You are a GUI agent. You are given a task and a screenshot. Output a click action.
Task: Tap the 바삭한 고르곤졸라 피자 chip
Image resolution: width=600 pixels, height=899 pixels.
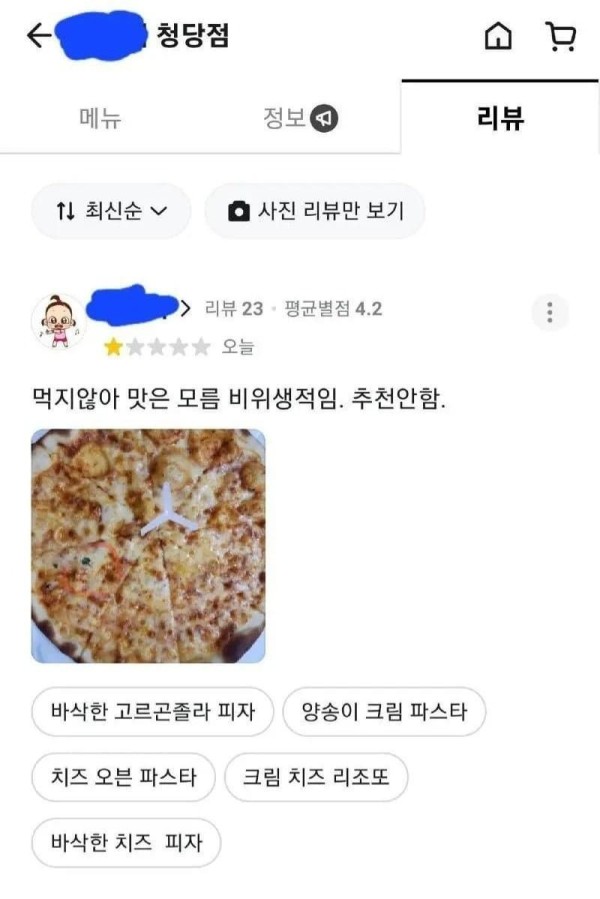tap(152, 712)
